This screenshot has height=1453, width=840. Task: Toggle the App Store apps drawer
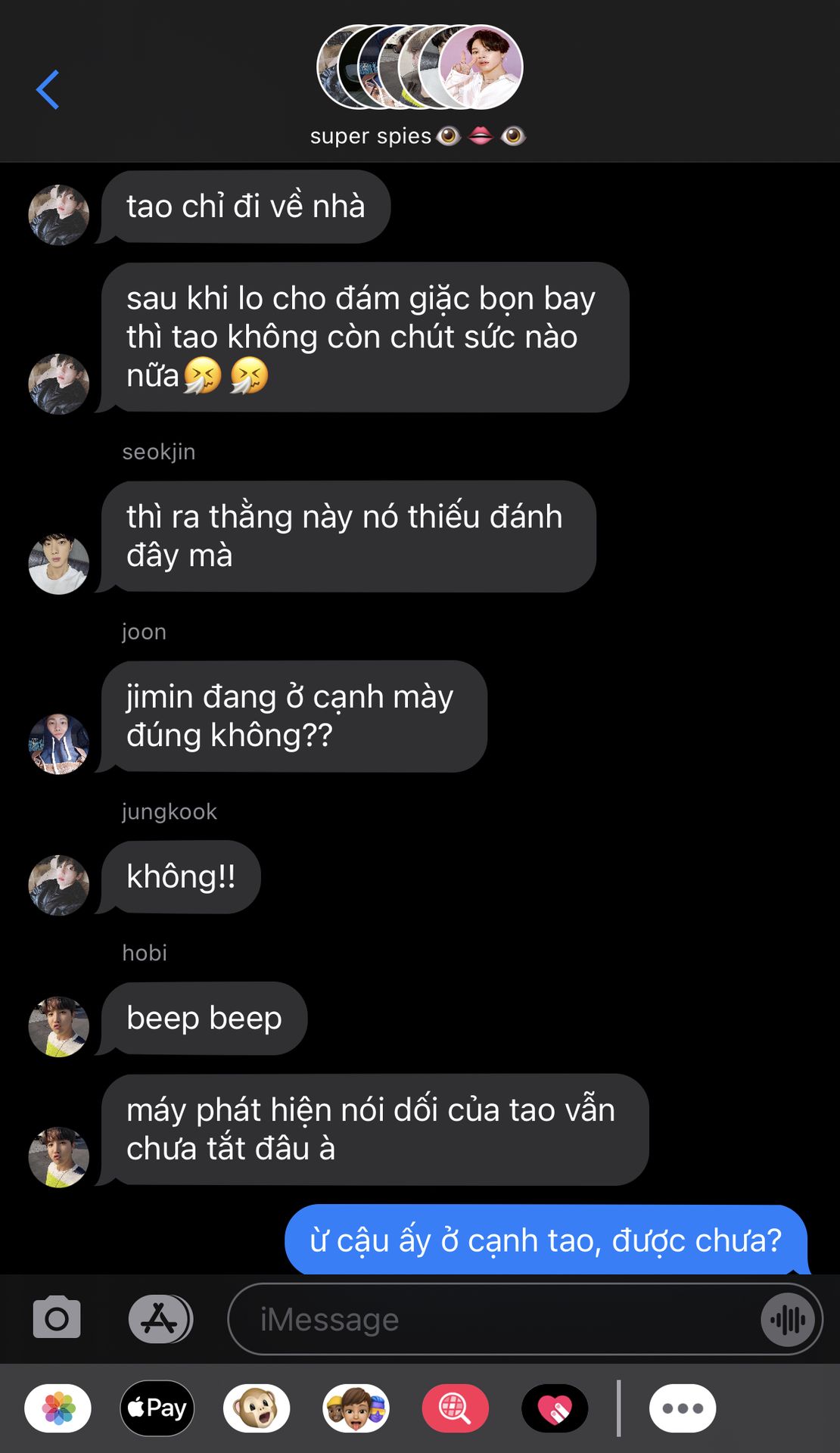point(160,1319)
